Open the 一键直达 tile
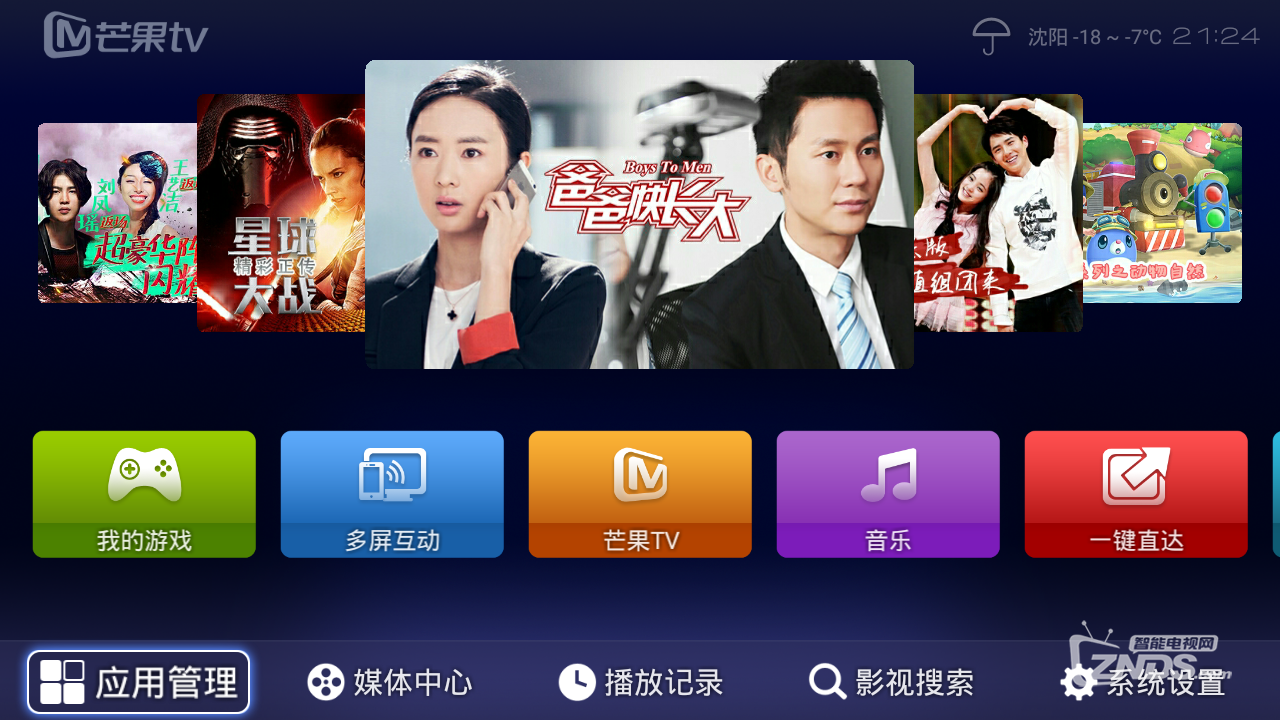This screenshot has height=720, width=1280. click(1136, 494)
